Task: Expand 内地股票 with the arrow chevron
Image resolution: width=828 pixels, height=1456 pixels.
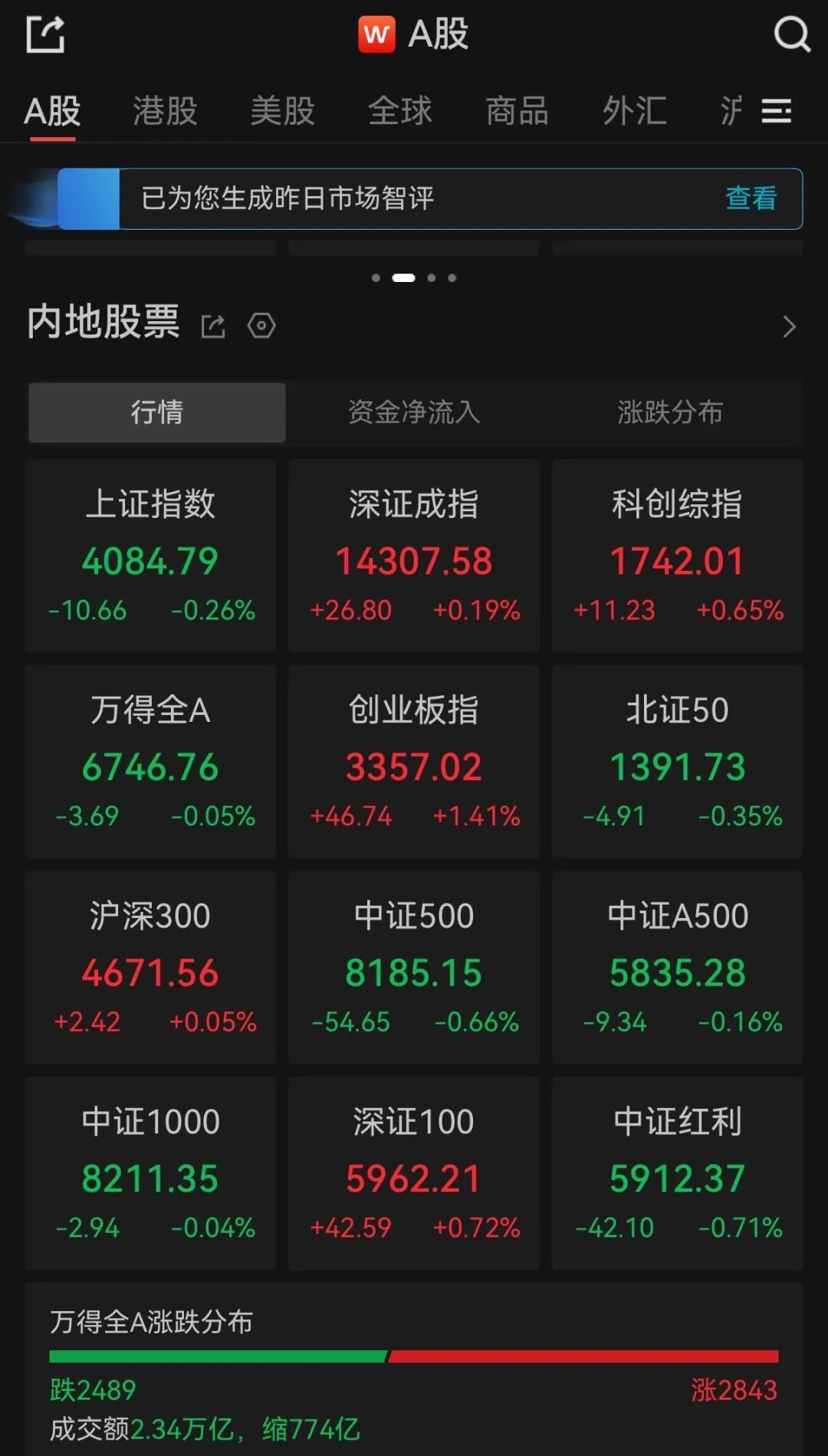Action: [789, 327]
